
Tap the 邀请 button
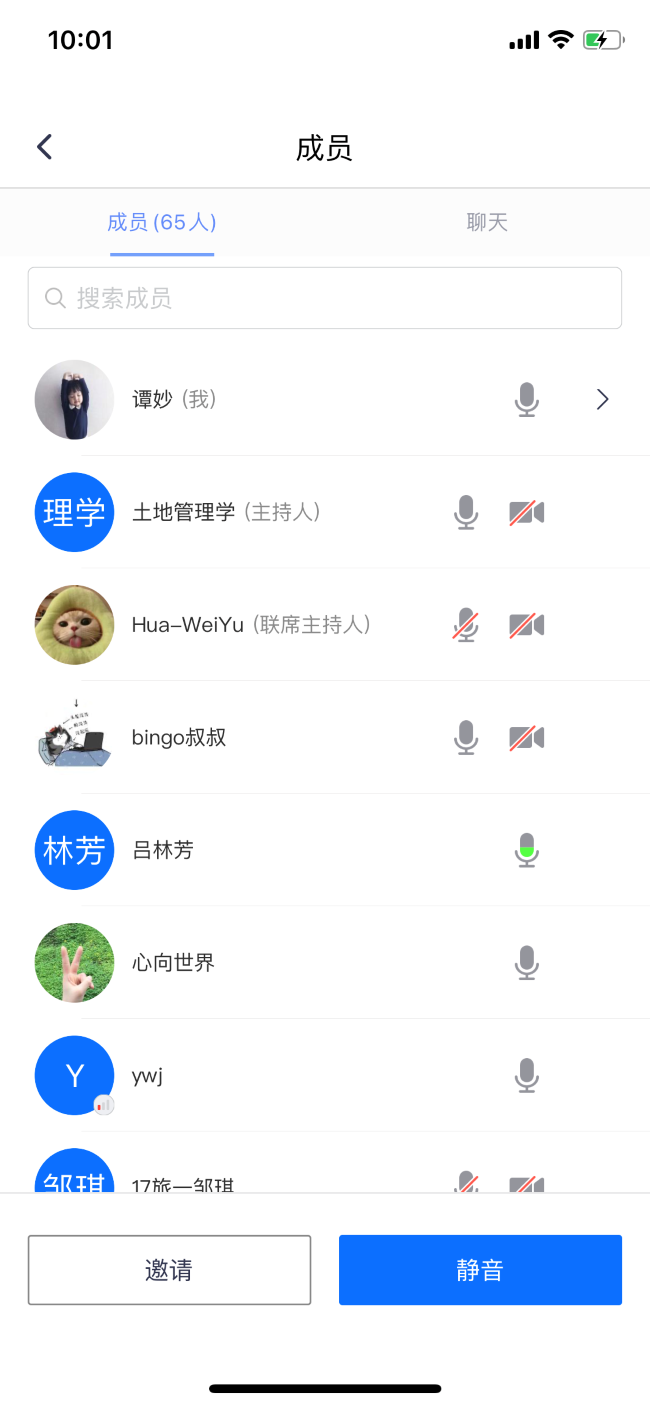pyautogui.click(x=169, y=1270)
